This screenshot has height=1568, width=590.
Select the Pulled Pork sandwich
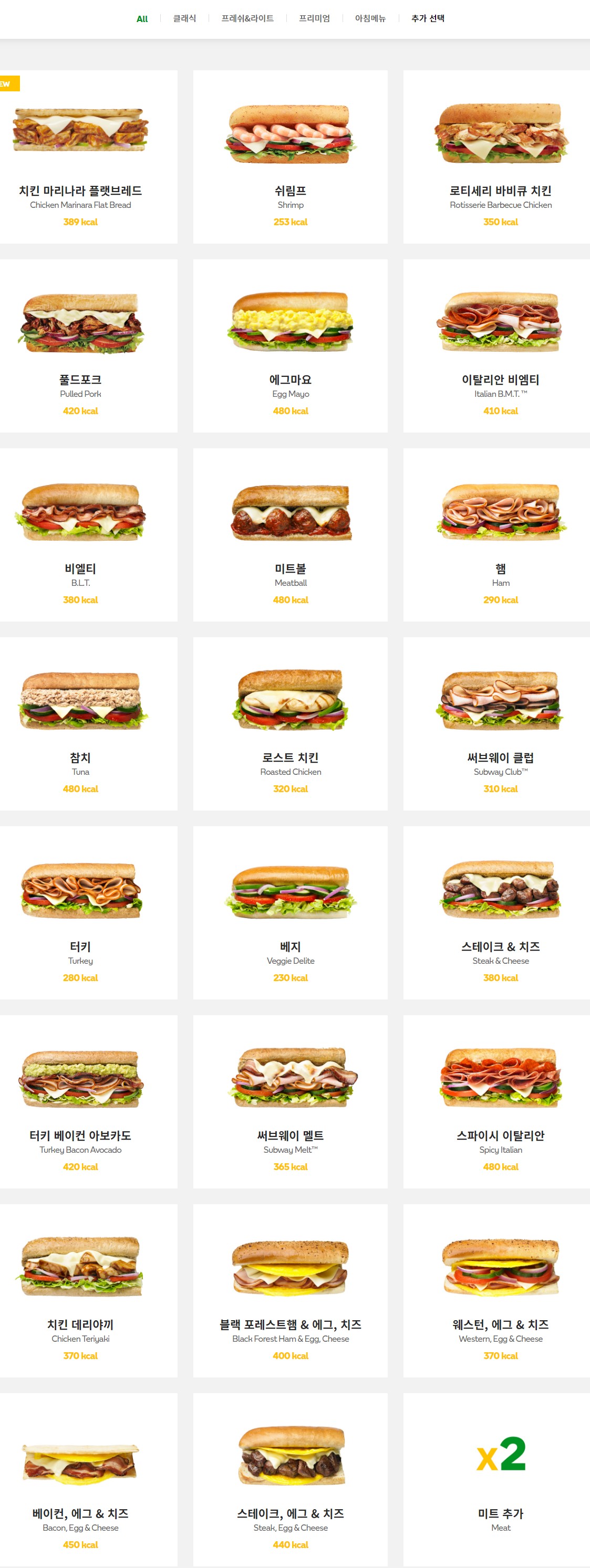tap(80, 346)
